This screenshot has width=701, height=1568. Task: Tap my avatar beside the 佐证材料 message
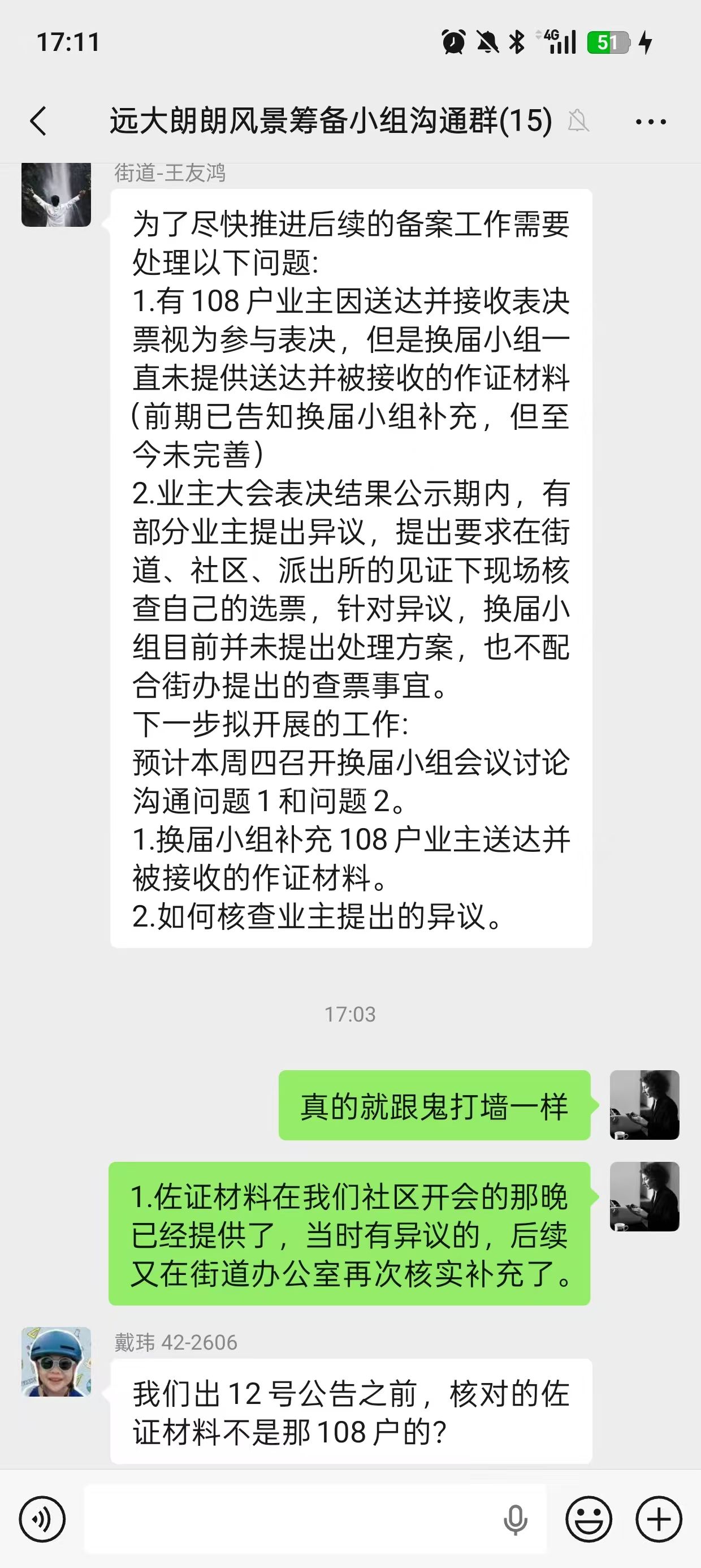(644, 1196)
